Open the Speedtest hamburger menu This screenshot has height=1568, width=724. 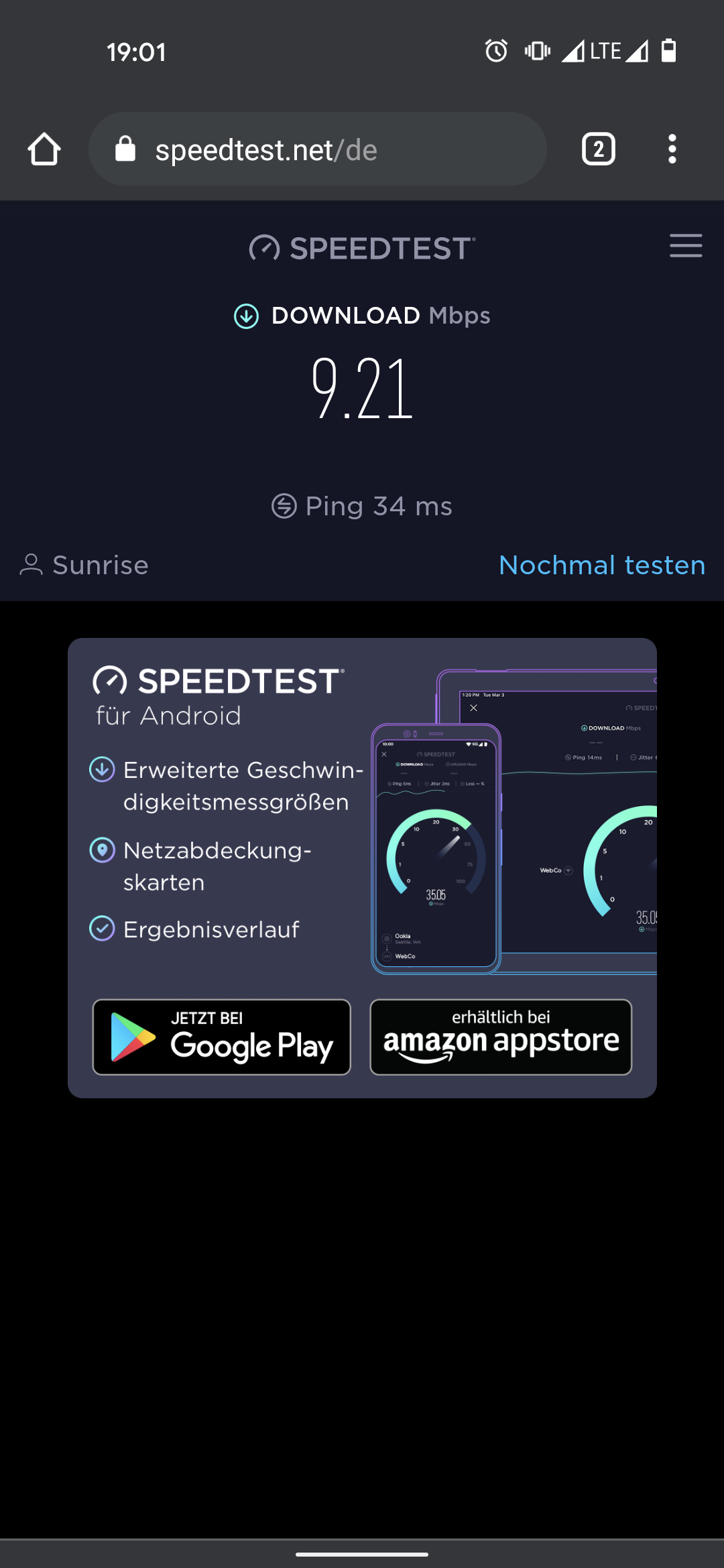pos(685,246)
